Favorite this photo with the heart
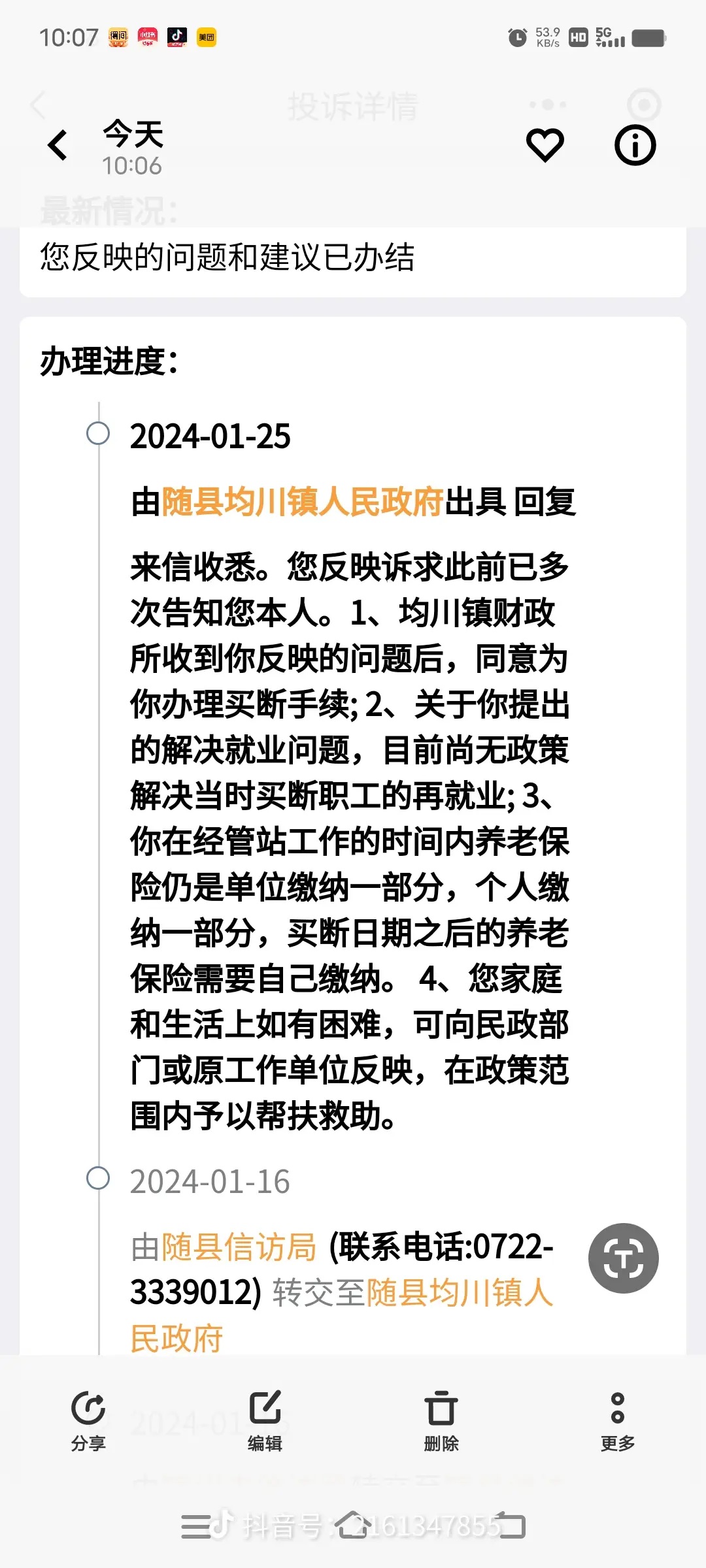The height and width of the screenshot is (1568, 706). 545,145
